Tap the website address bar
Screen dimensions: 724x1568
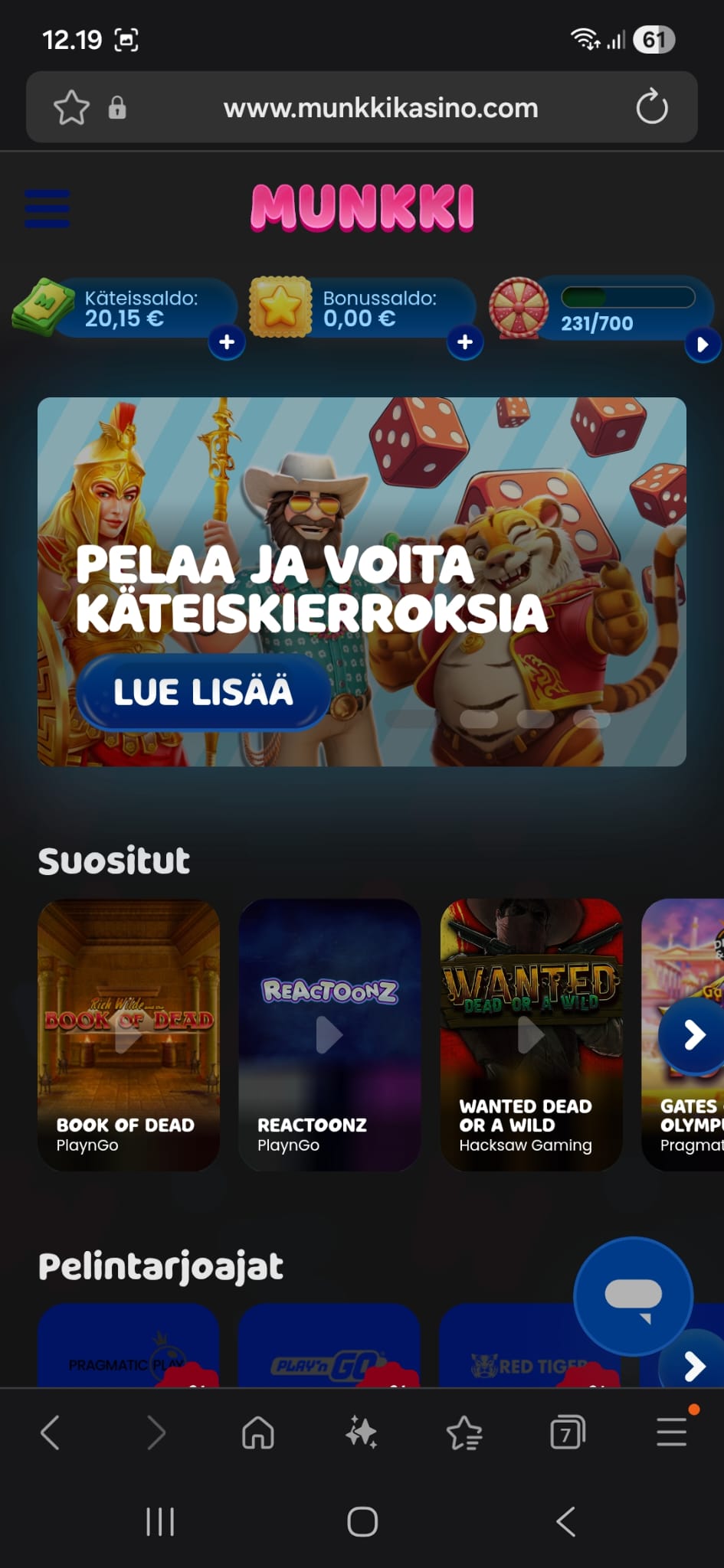click(x=381, y=107)
